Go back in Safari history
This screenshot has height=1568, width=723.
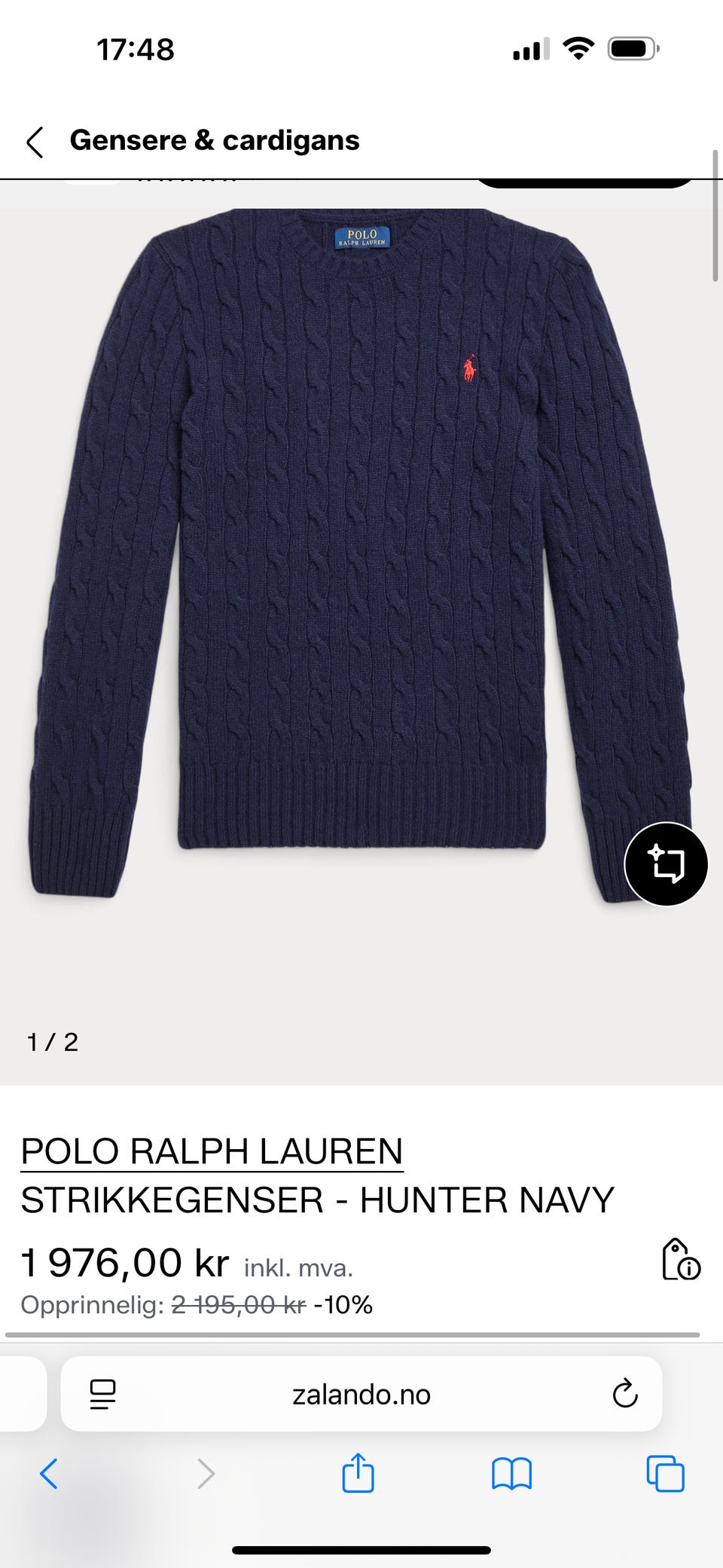coord(49,1473)
